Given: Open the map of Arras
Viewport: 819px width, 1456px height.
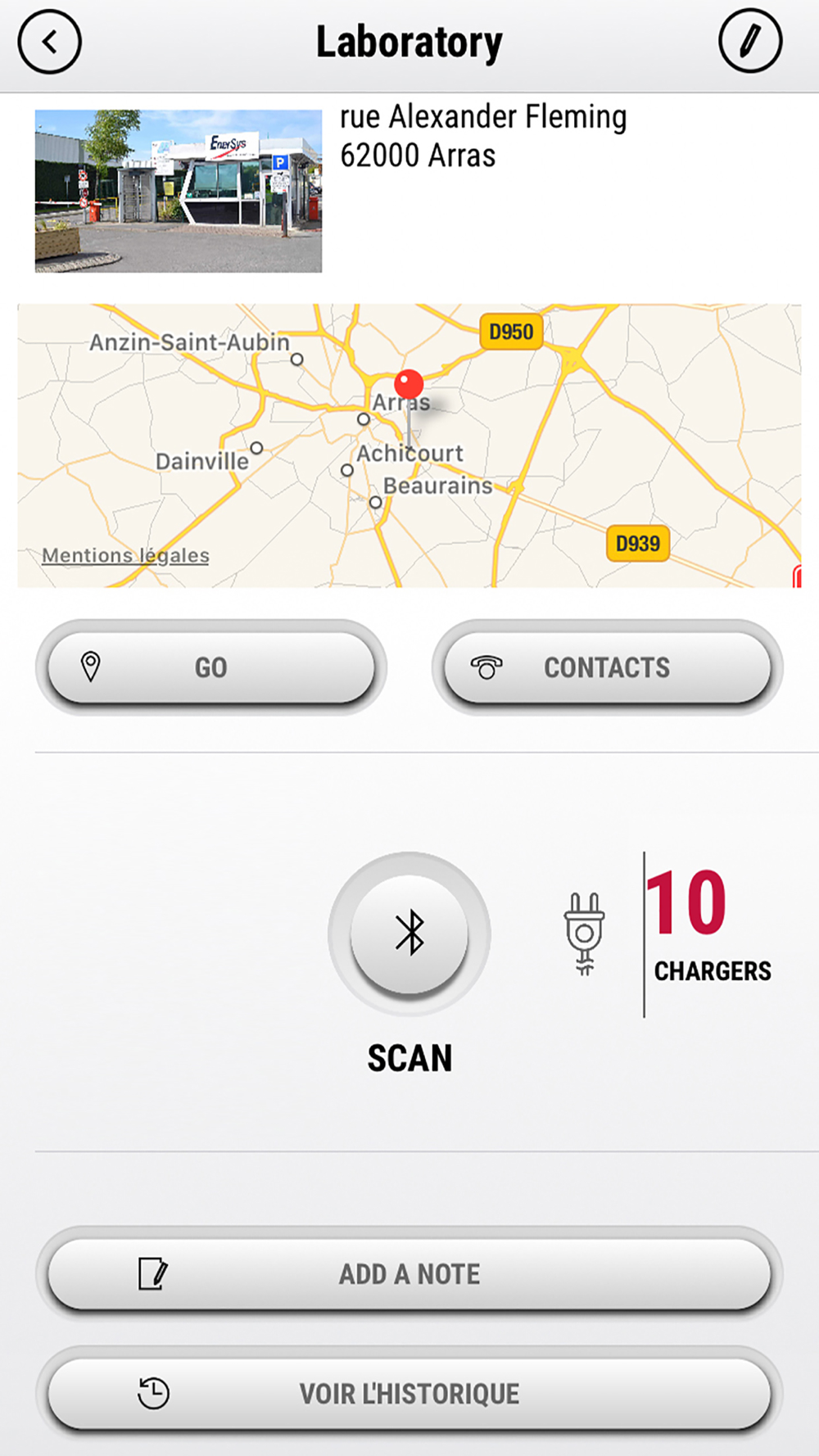Looking at the screenshot, I should click(x=409, y=445).
